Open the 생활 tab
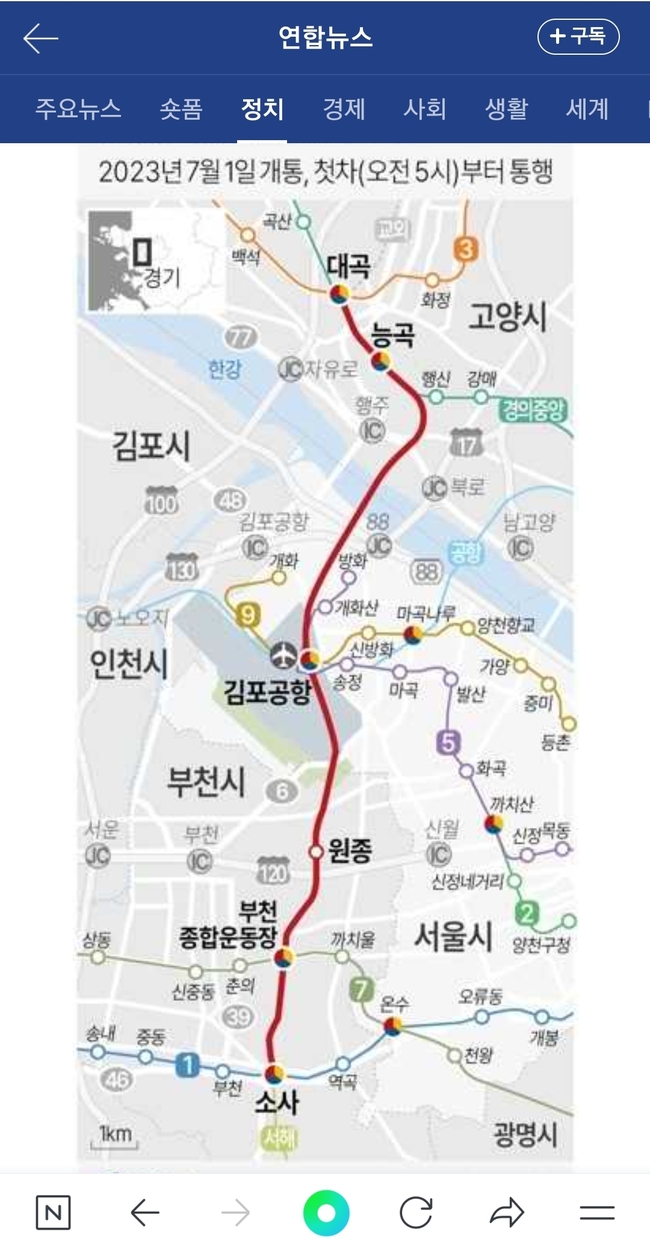The image size is (650, 1252). pyautogui.click(x=506, y=109)
